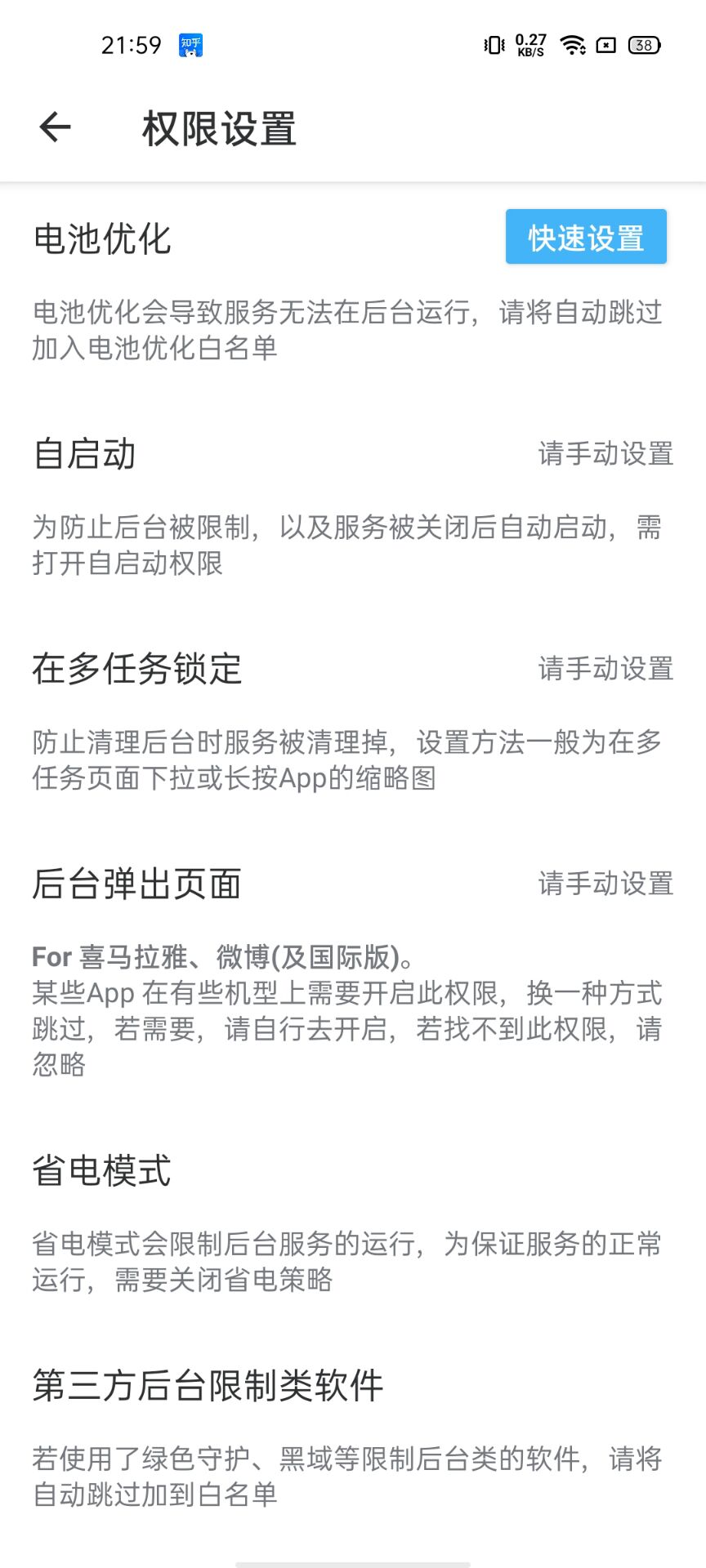
Task: Go back using the top-left arrow
Action: [55, 127]
